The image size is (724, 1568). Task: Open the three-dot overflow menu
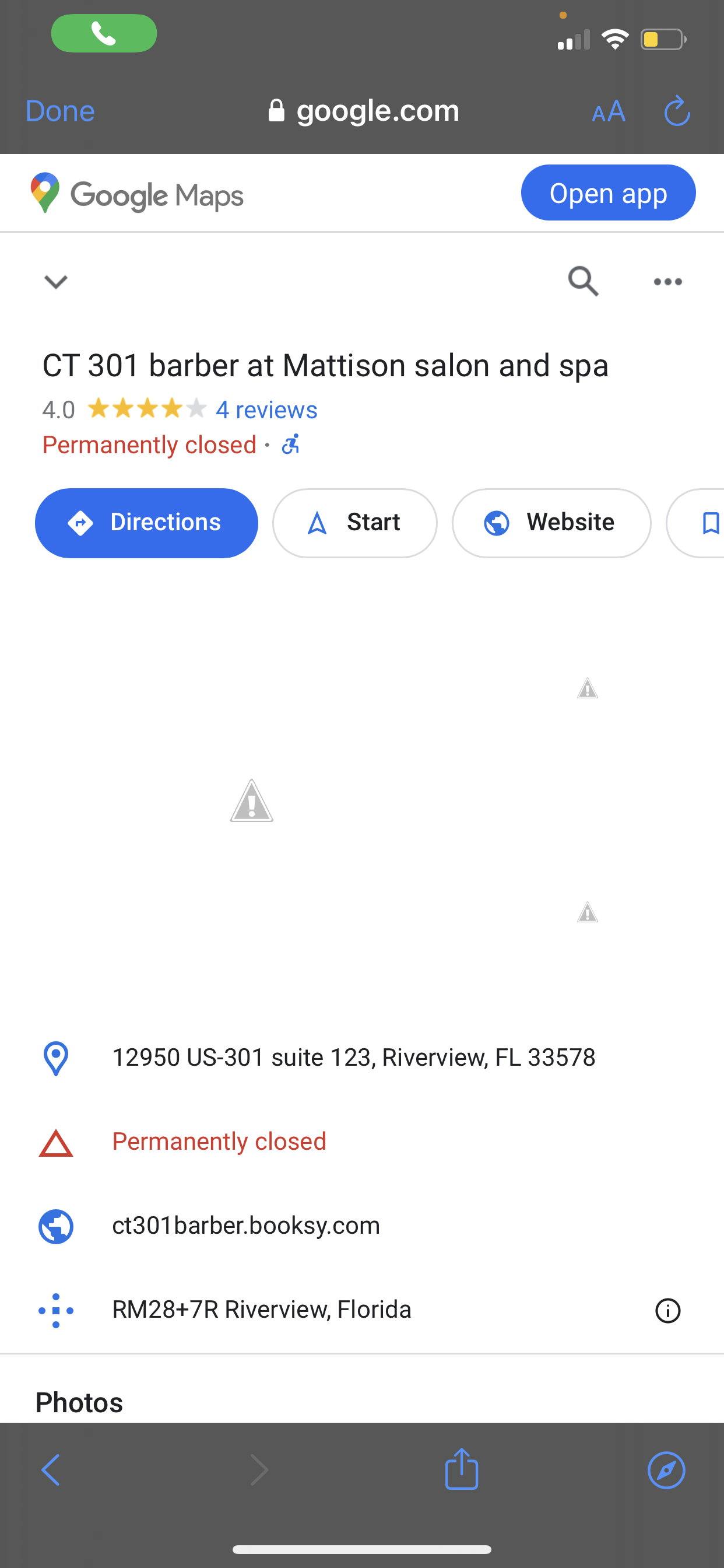click(667, 282)
